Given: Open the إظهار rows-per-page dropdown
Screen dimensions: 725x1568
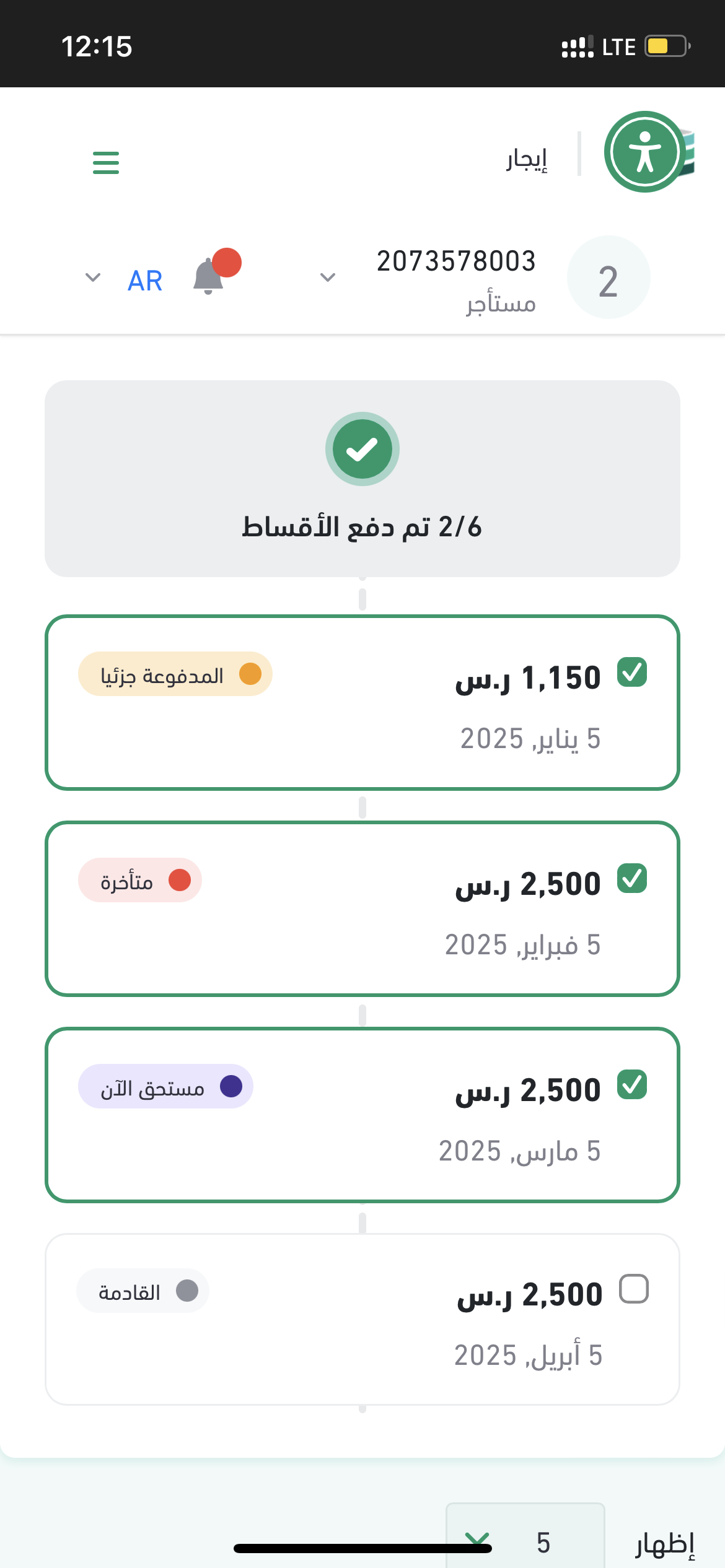Looking at the screenshot, I should pos(524,1540).
